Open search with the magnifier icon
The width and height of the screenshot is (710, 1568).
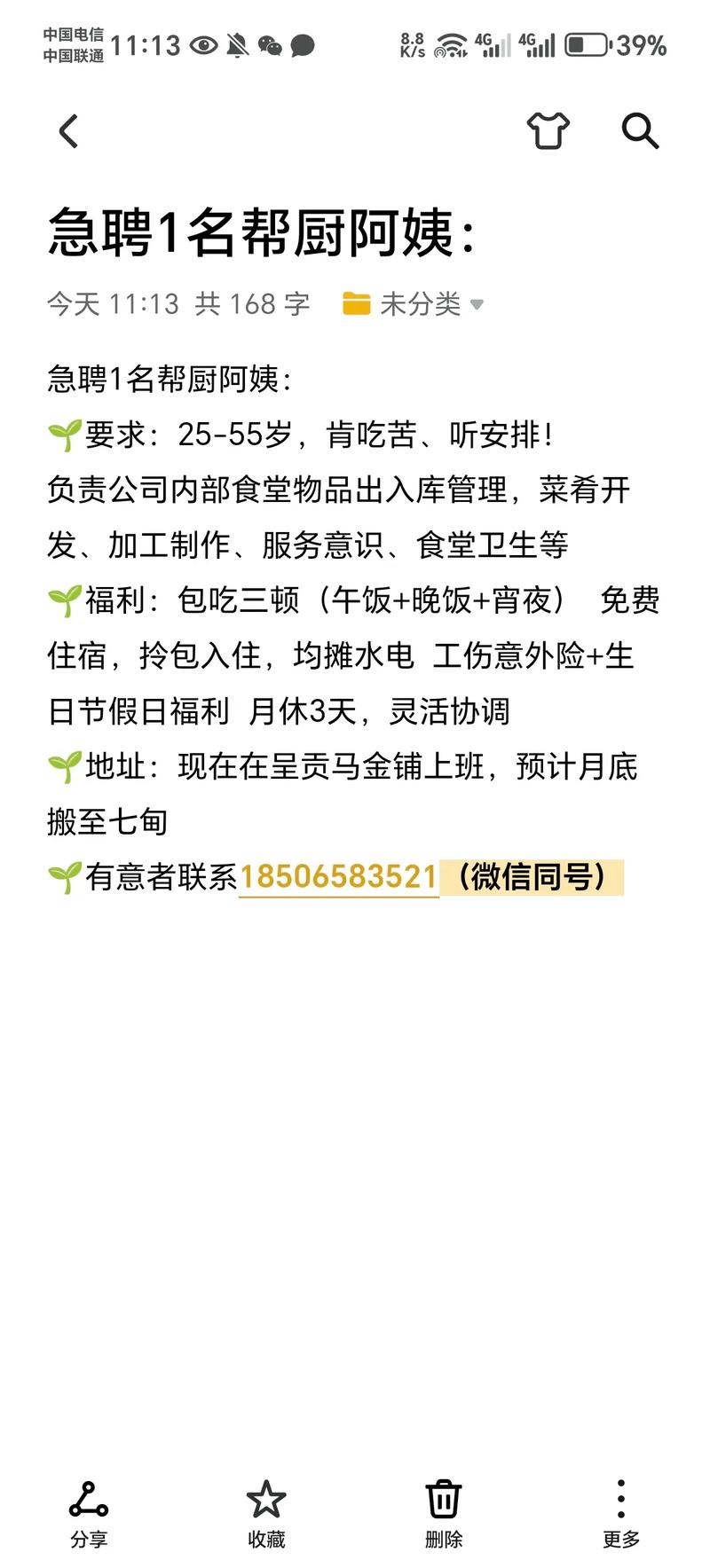tap(640, 131)
